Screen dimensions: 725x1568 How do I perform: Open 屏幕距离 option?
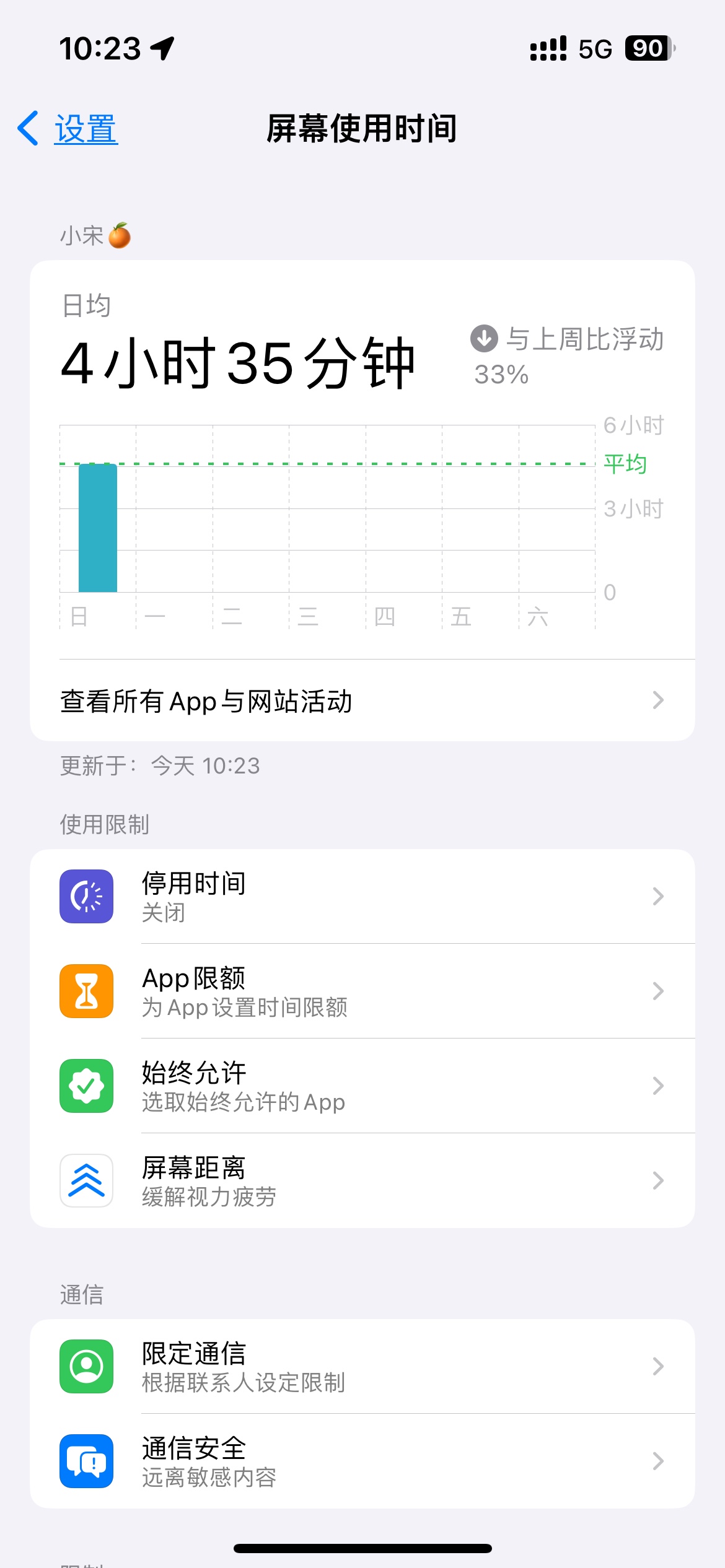[362, 1180]
